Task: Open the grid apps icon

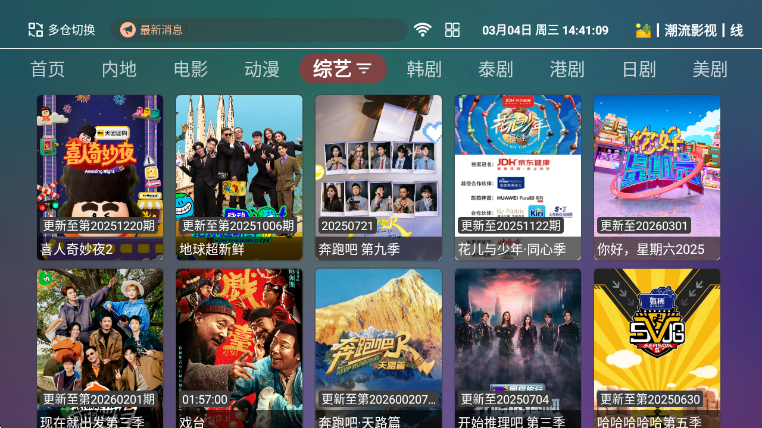Action: 452,30
